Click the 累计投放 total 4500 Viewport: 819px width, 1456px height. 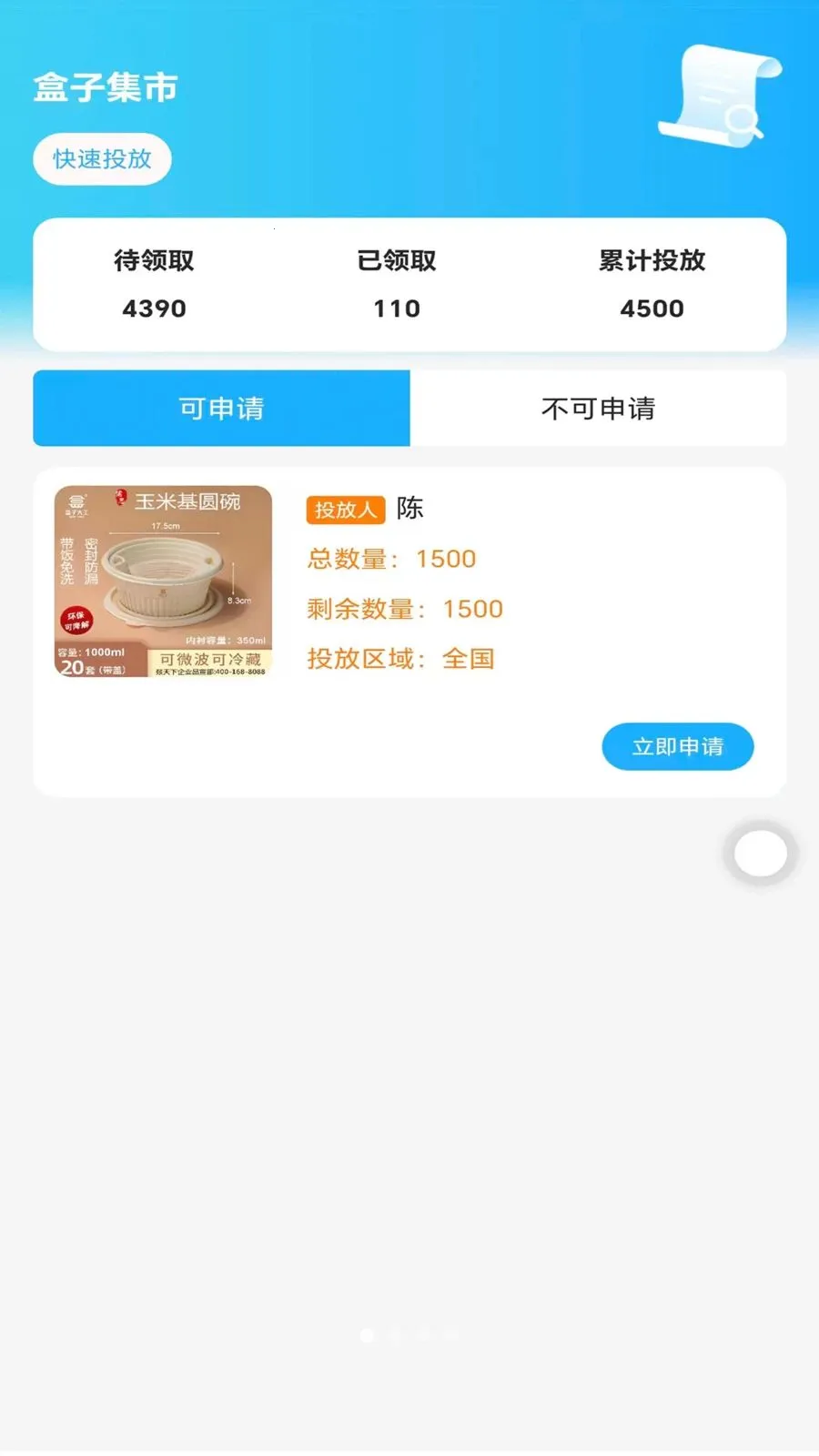point(652,308)
